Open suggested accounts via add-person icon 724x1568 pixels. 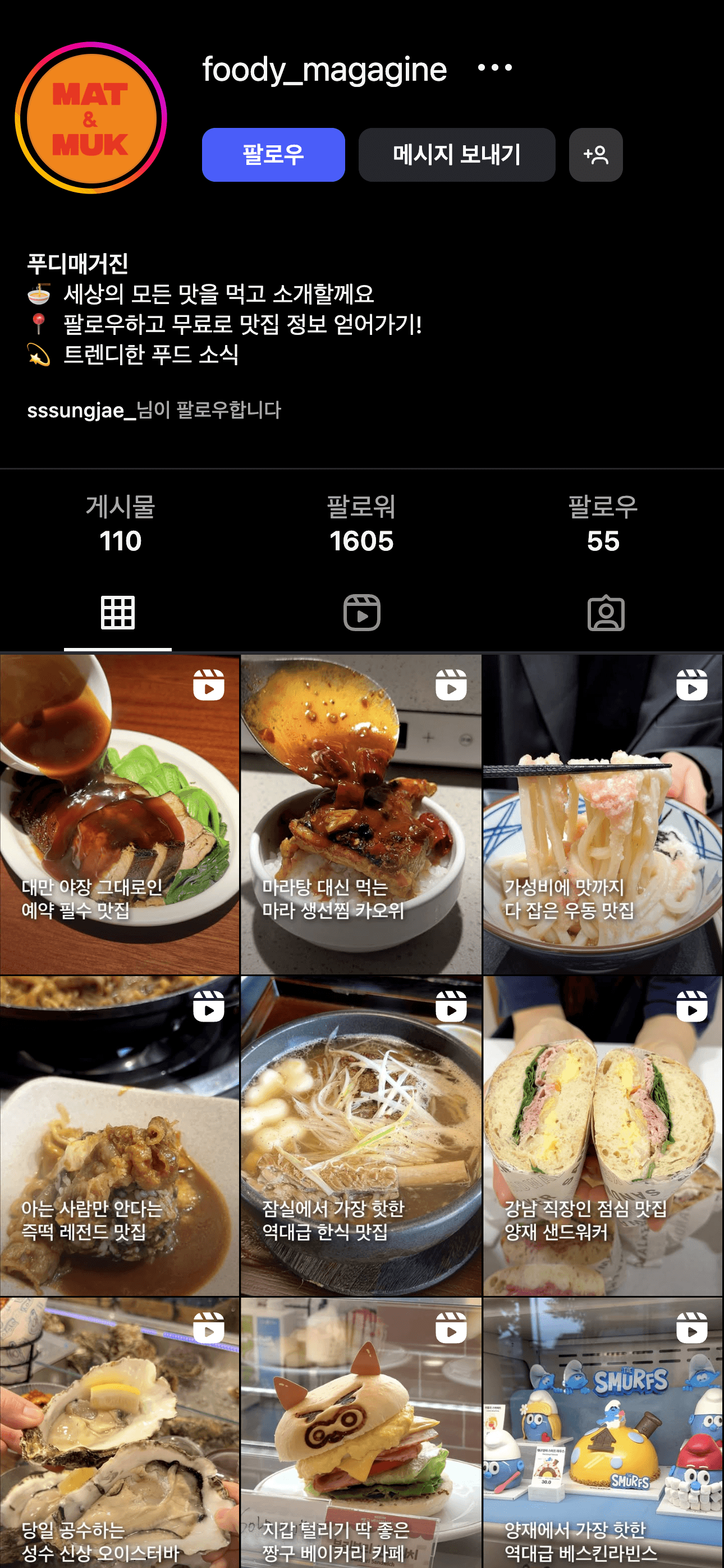click(595, 155)
